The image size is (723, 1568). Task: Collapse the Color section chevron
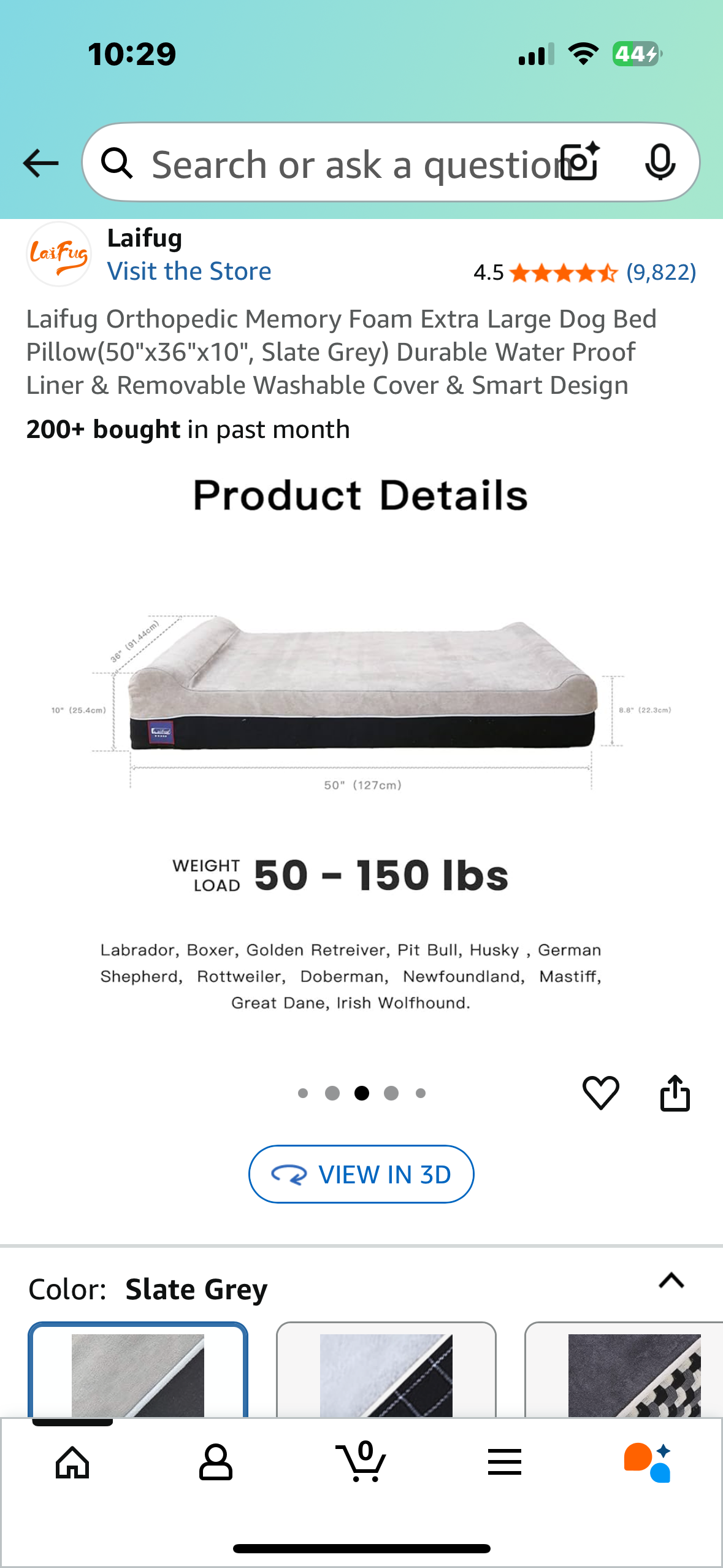click(x=671, y=1281)
